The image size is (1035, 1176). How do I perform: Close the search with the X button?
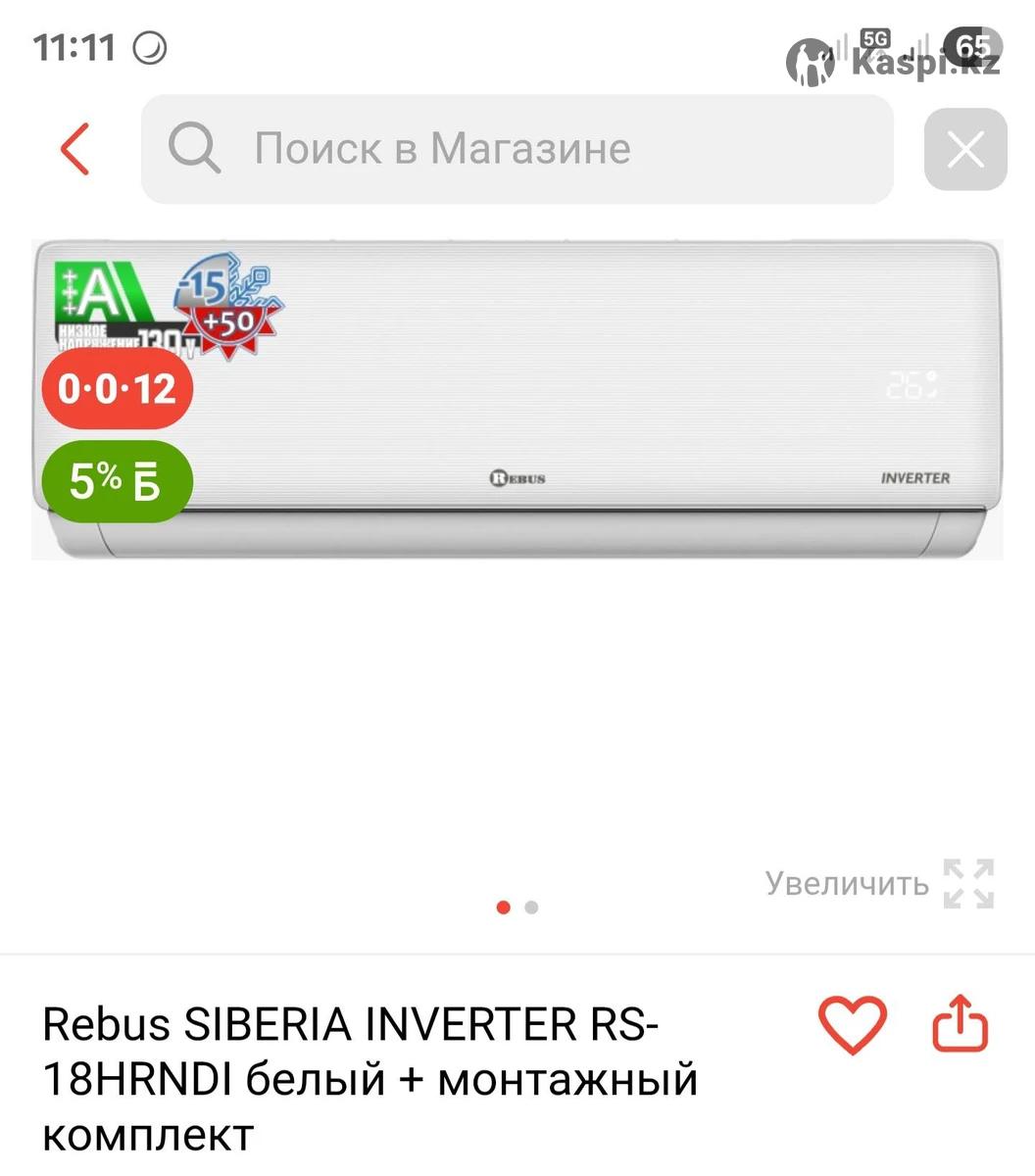pos(965,149)
